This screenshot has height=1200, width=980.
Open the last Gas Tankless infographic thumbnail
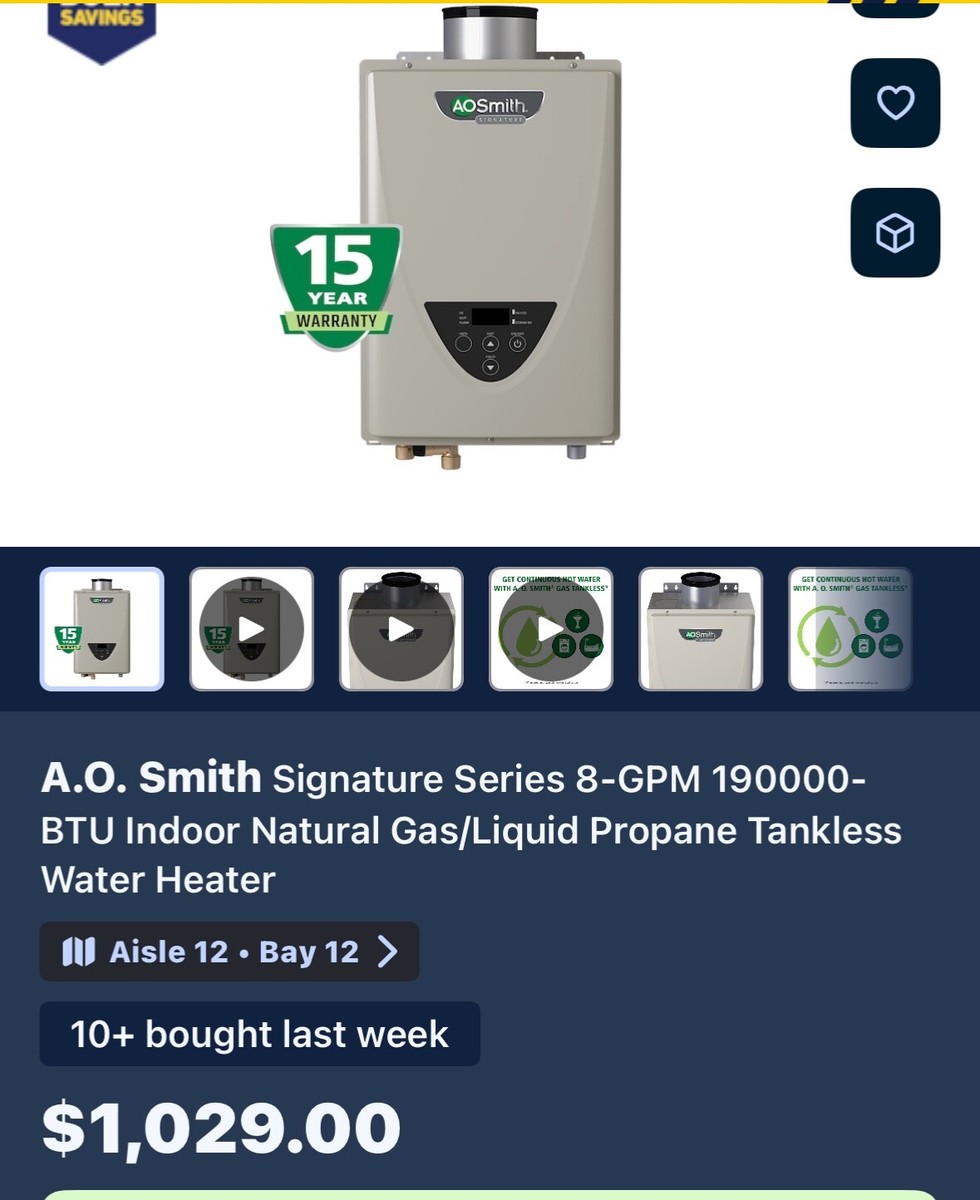(x=850, y=628)
